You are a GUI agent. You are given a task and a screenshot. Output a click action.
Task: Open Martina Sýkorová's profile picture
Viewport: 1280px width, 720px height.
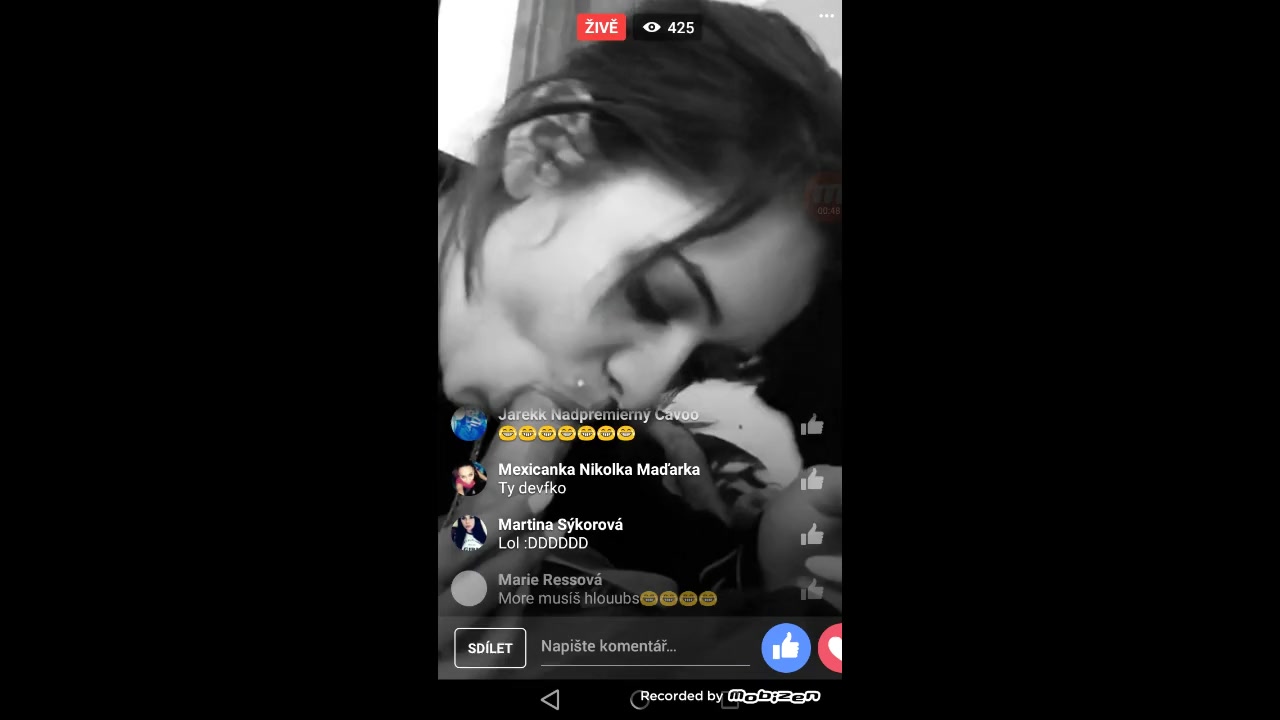coord(469,533)
